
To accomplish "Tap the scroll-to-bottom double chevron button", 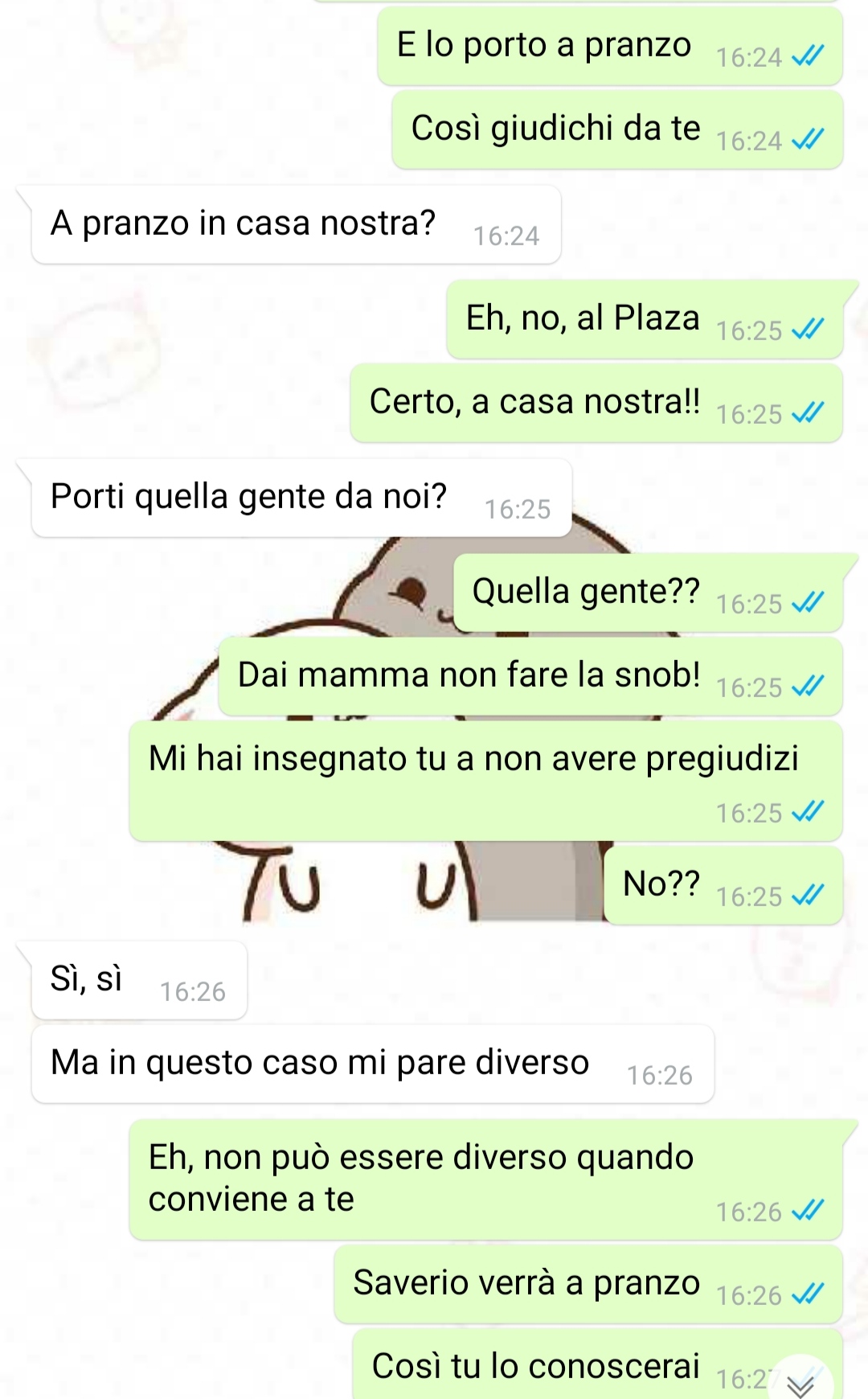I will [x=800, y=1385].
